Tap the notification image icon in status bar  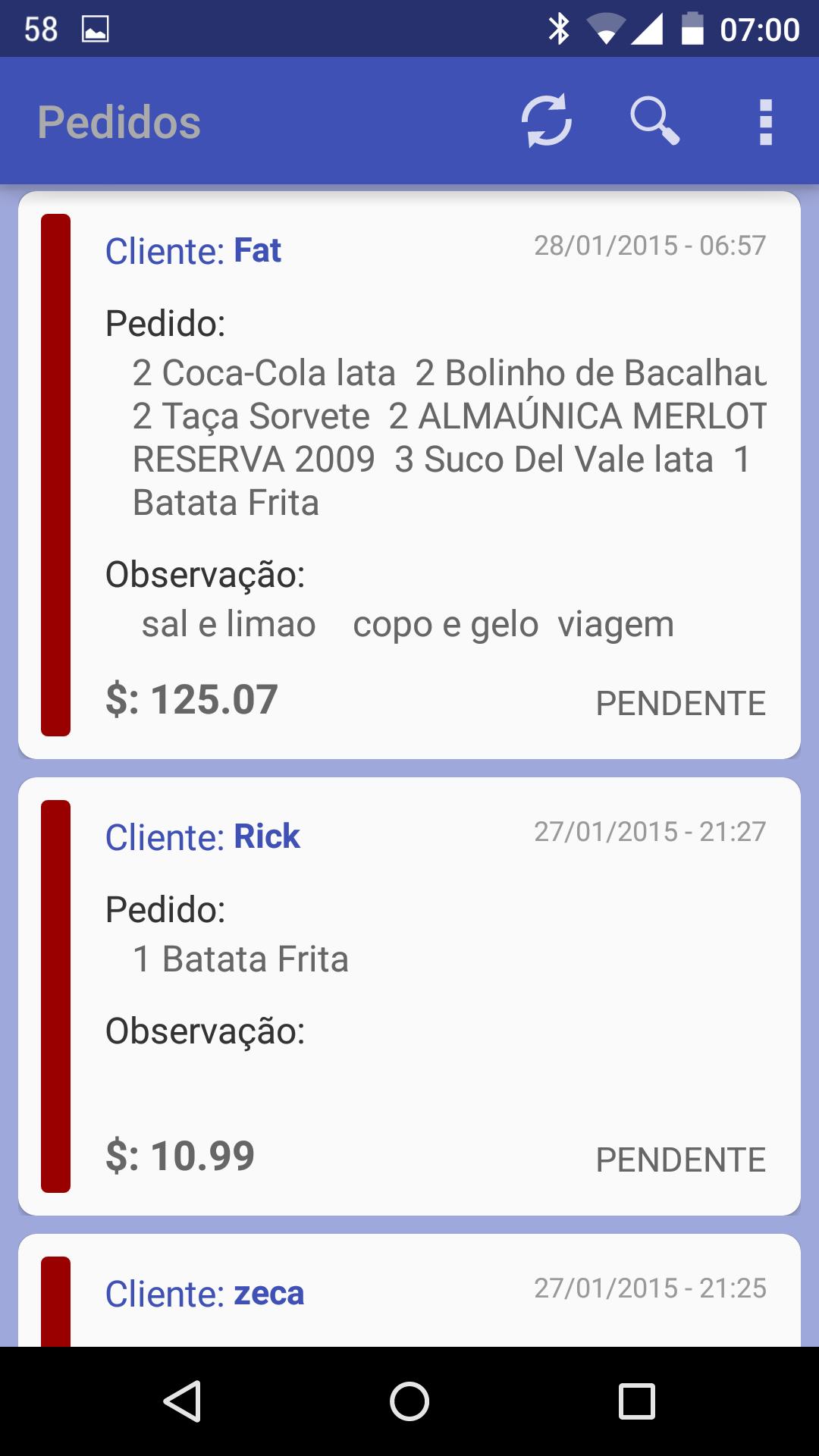(97, 28)
